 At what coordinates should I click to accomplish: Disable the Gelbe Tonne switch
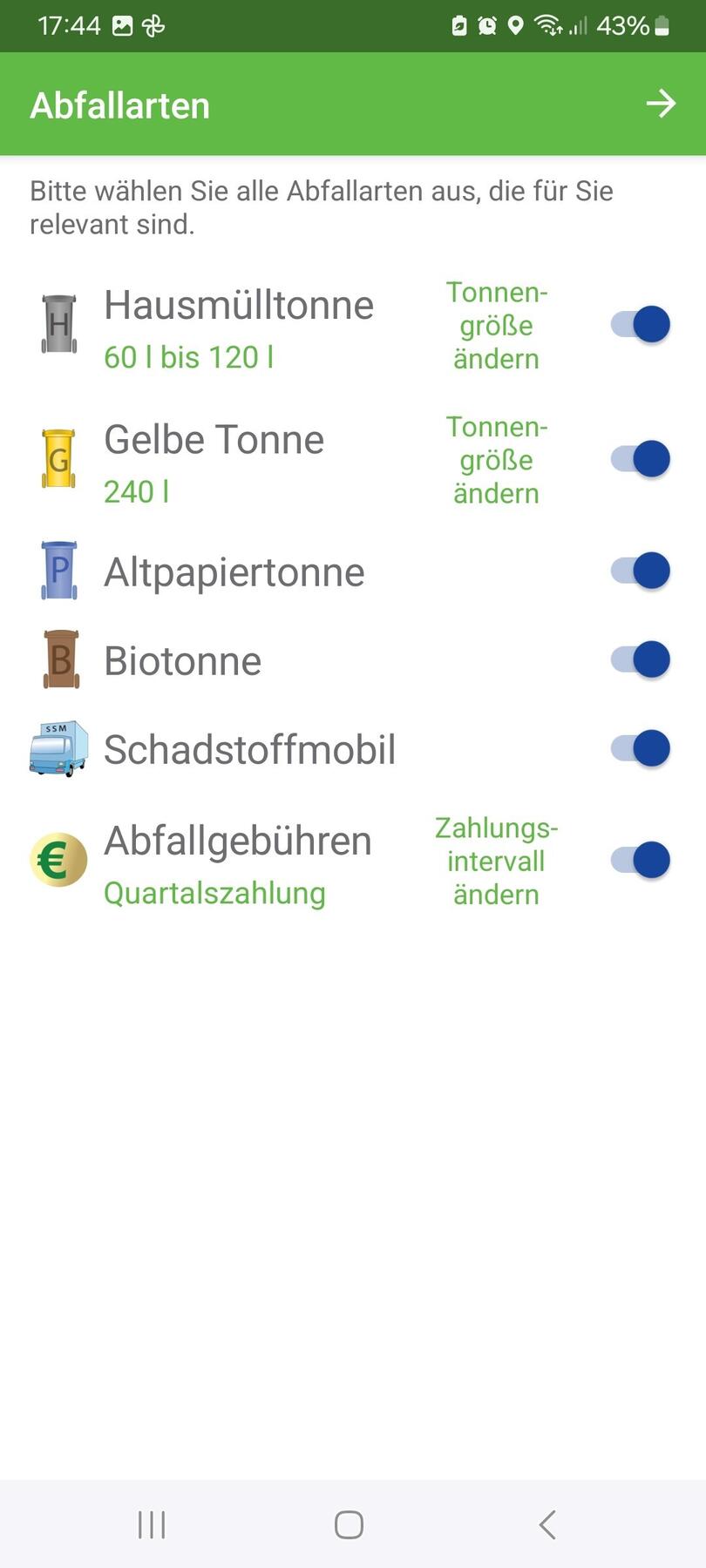pos(641,459)
